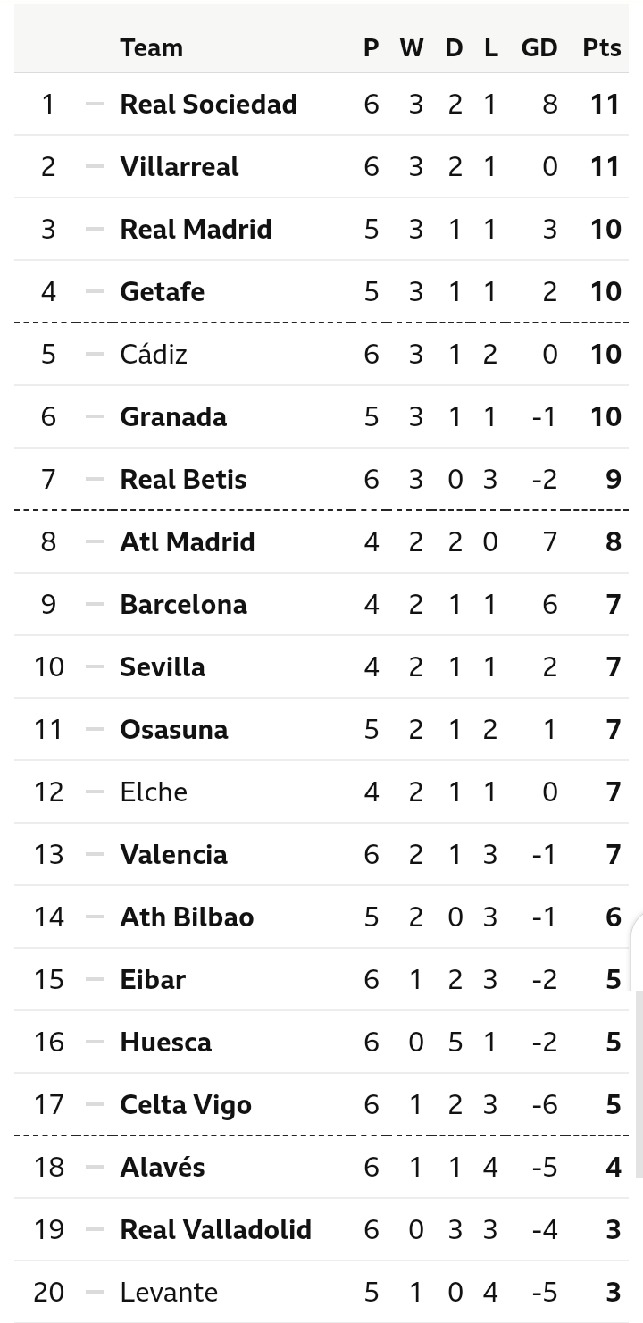643x1323 pixels.
Task: Select Valencia in the table
Action: [x=174, y=854]
